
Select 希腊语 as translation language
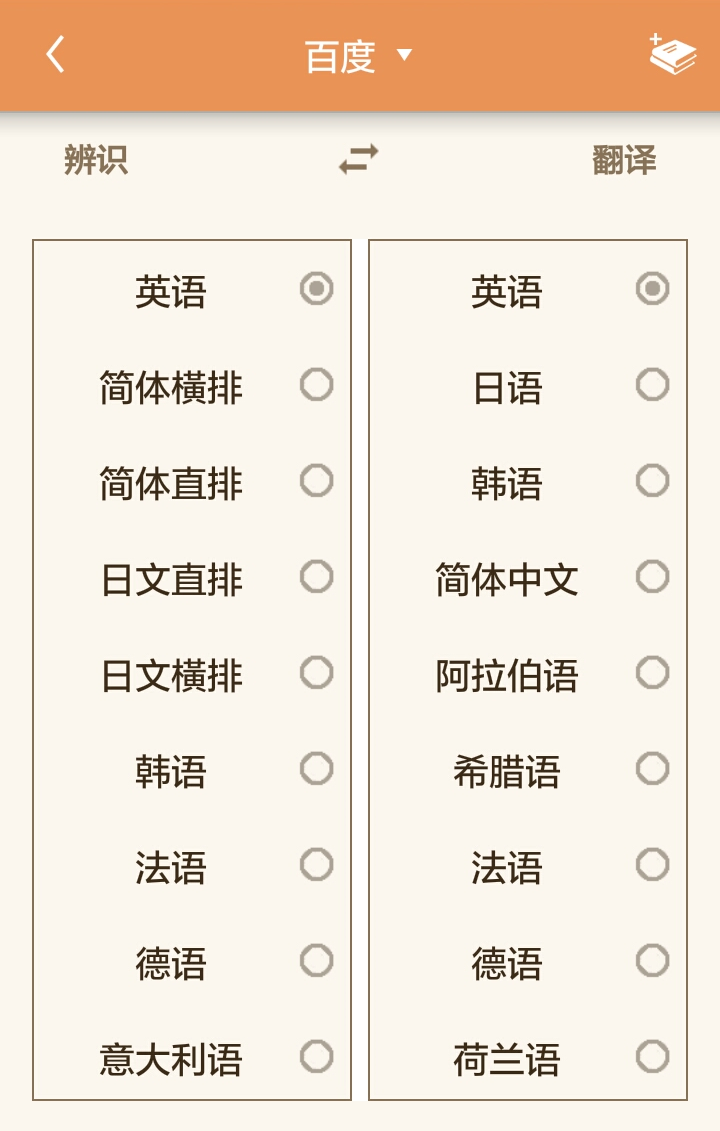(x=652, y=769)
